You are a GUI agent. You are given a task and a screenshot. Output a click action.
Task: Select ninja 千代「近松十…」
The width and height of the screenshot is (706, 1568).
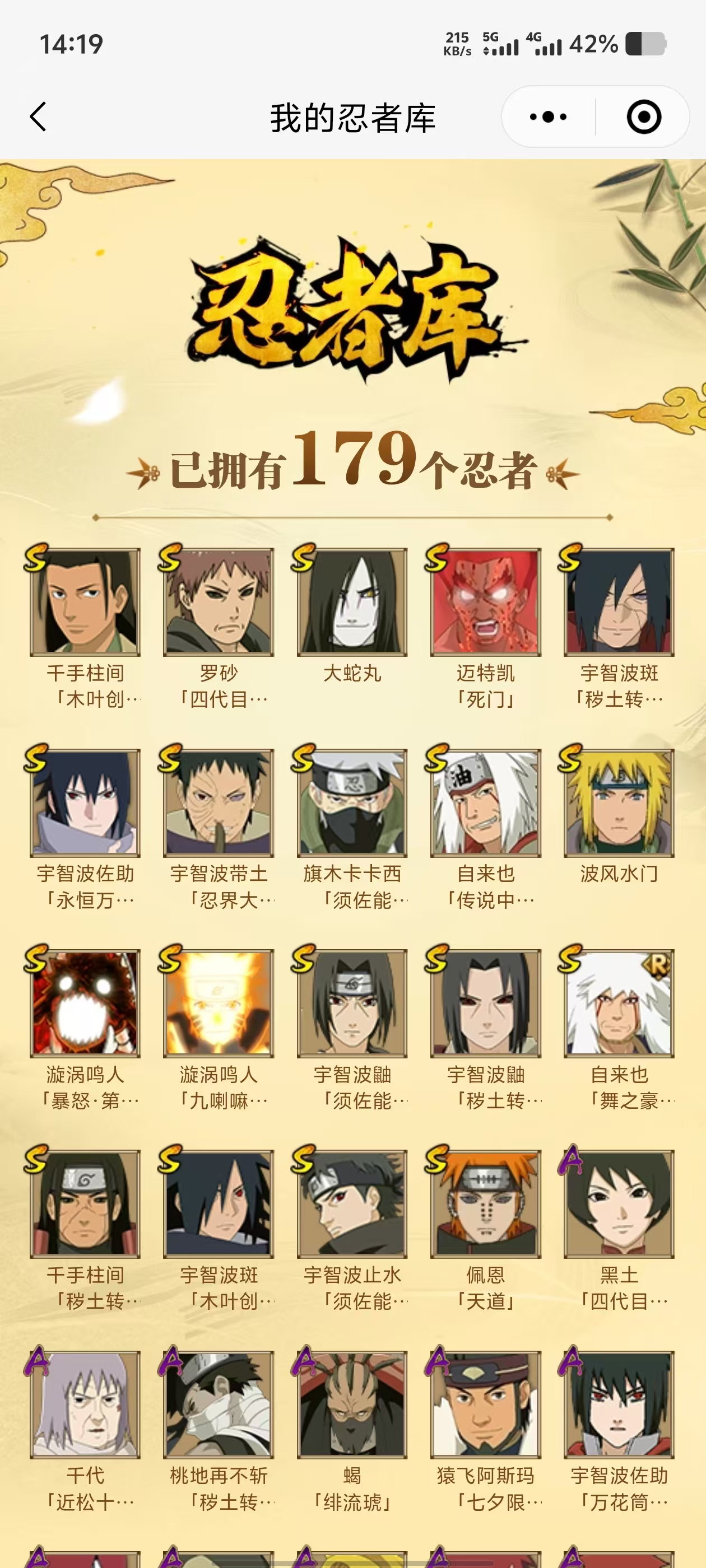point(85,1404)
